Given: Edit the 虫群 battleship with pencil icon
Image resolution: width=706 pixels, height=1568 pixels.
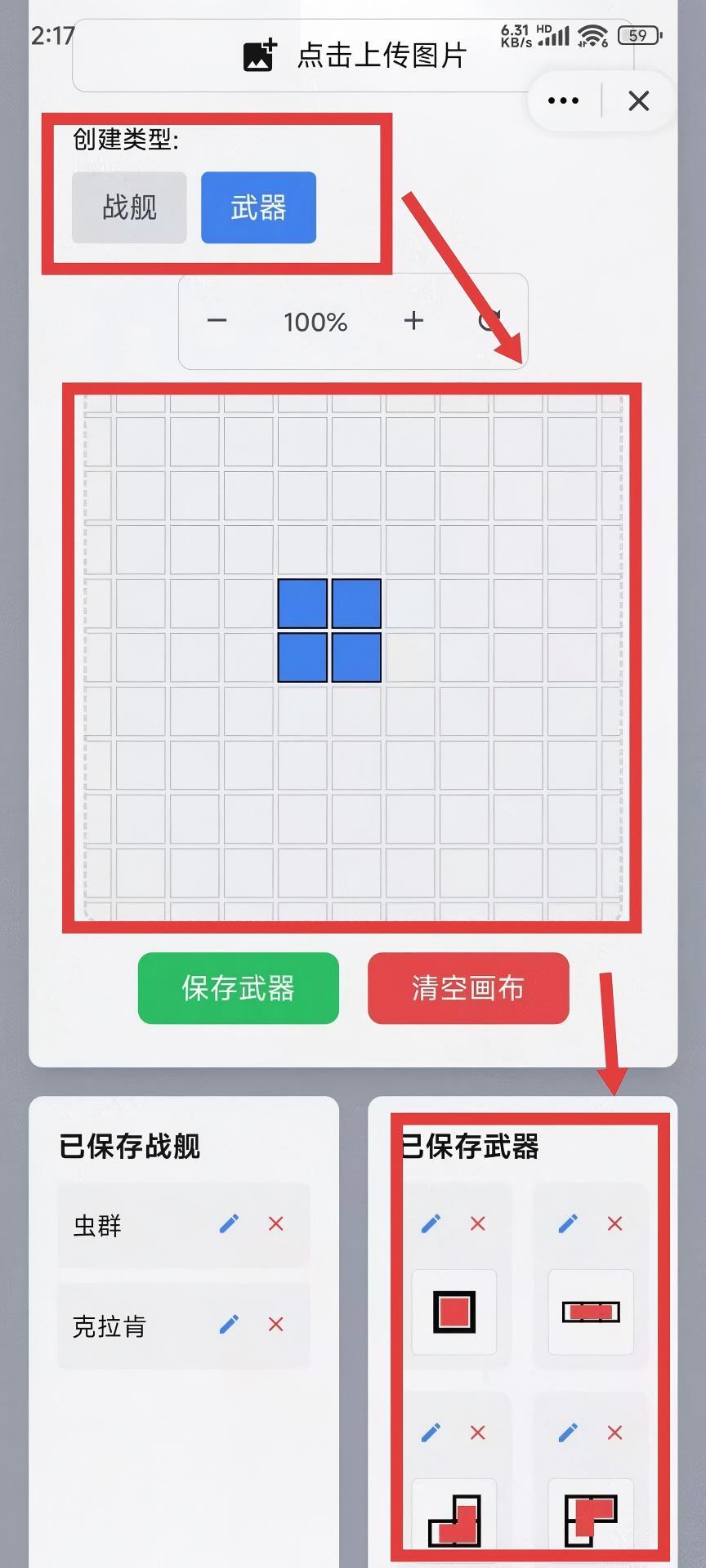Looking at the screenshot, I should click(229, 1223).
